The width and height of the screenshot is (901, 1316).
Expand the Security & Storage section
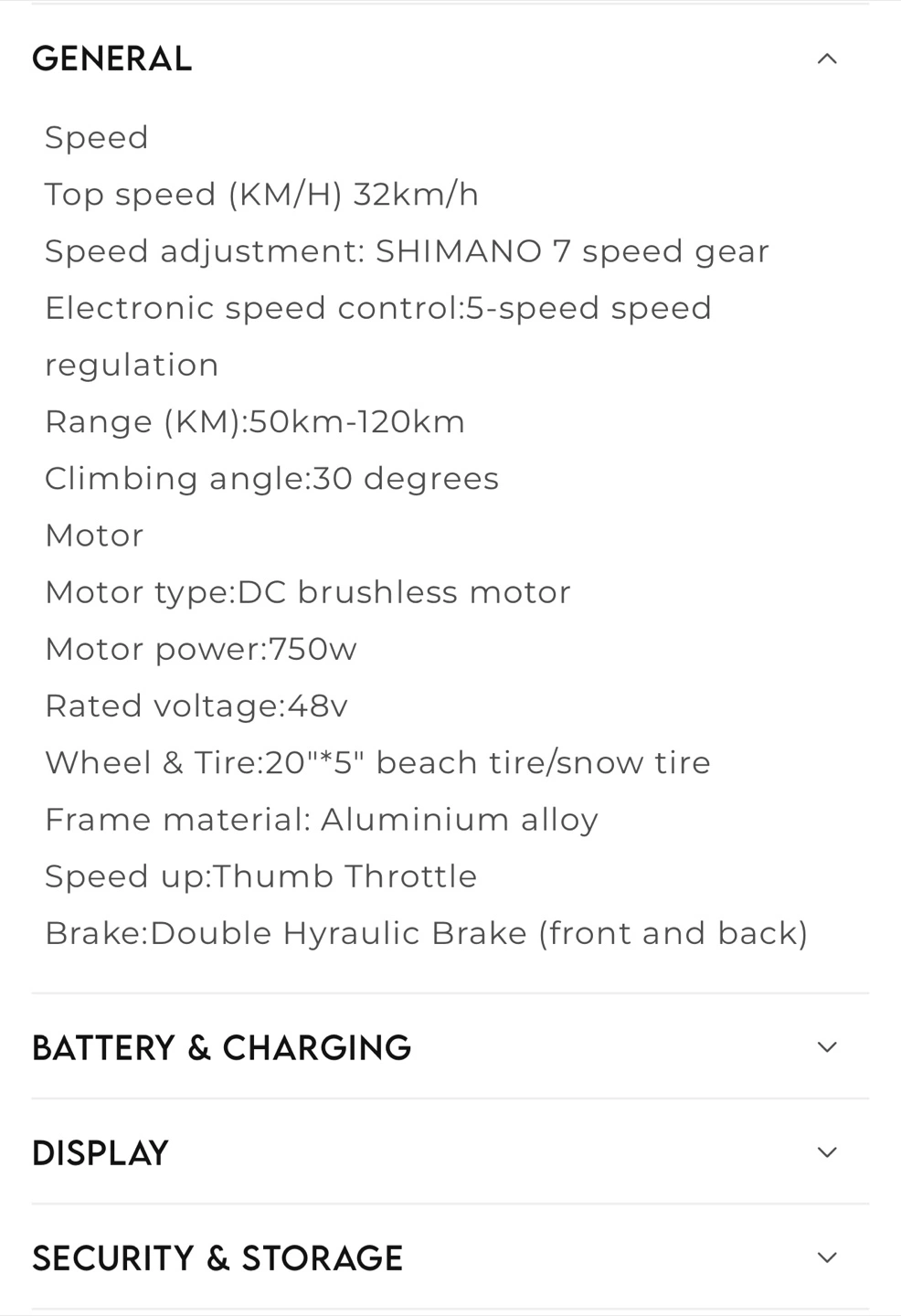[826, 1258]
